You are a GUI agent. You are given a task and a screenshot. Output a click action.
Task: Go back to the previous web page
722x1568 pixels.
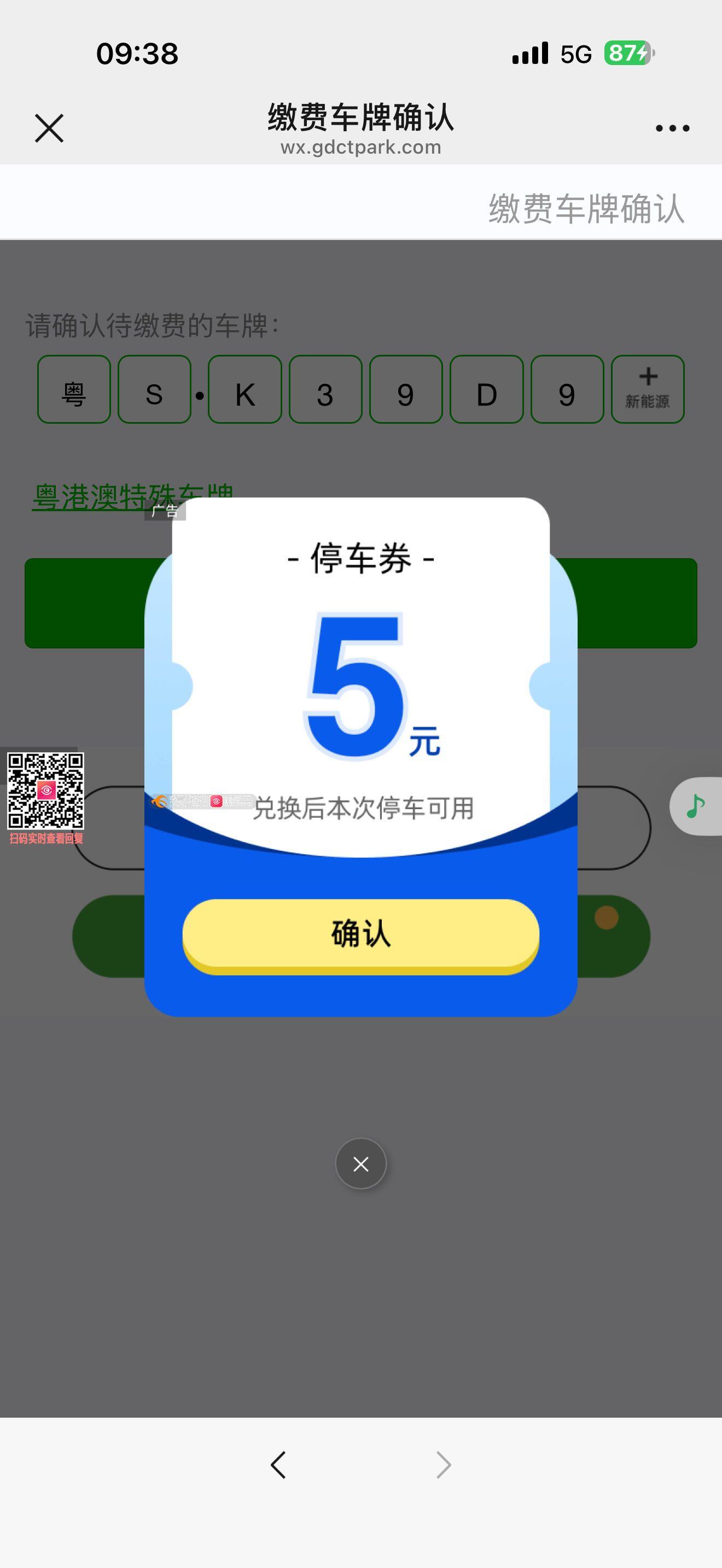(x=278, y=1465)
